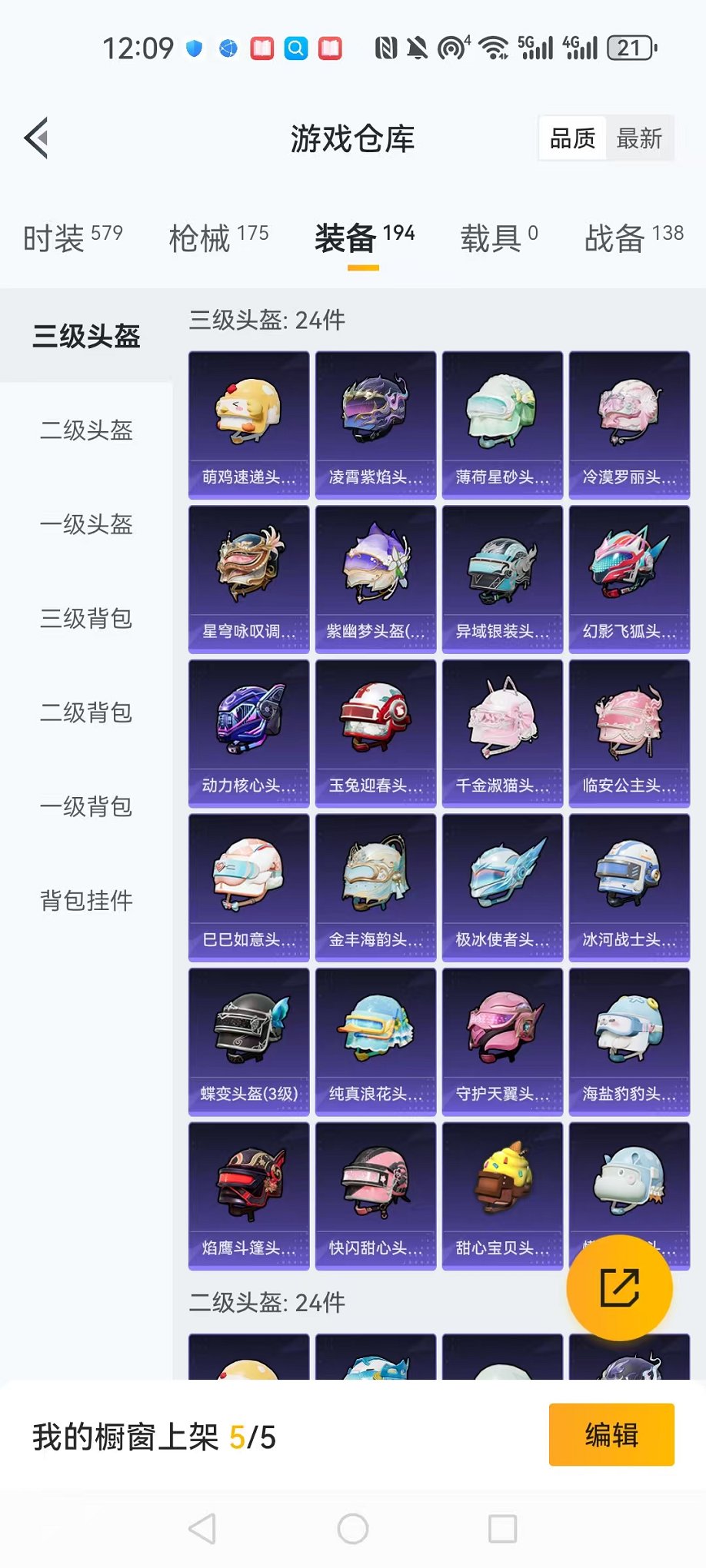Select 二级头盔 in the sidebar
706x1568 pixels.
coord(86,430)
